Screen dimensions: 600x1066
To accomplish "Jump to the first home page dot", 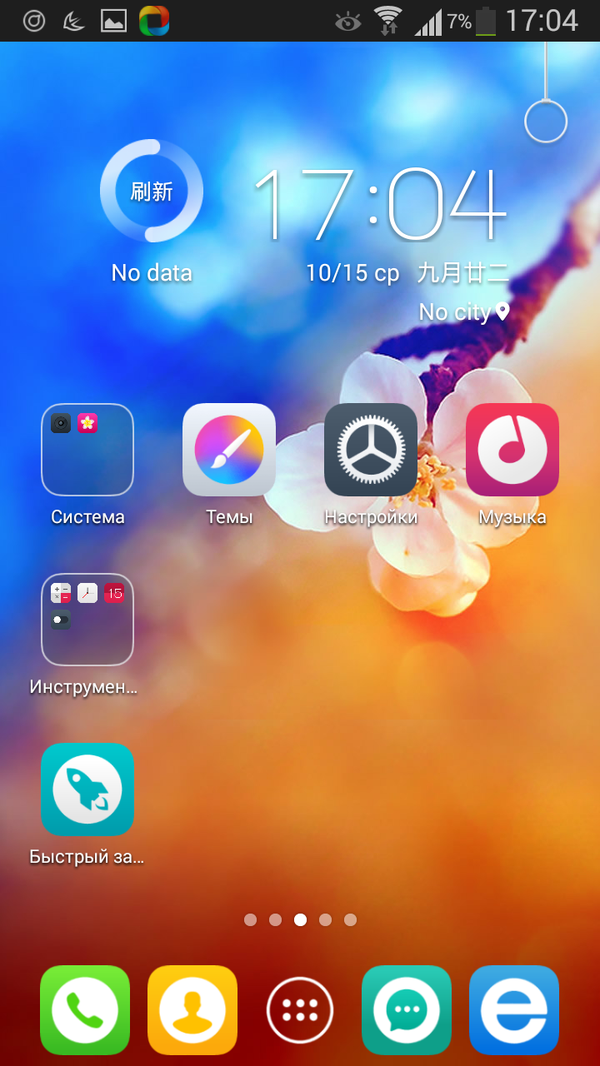I will click(250, 920).
